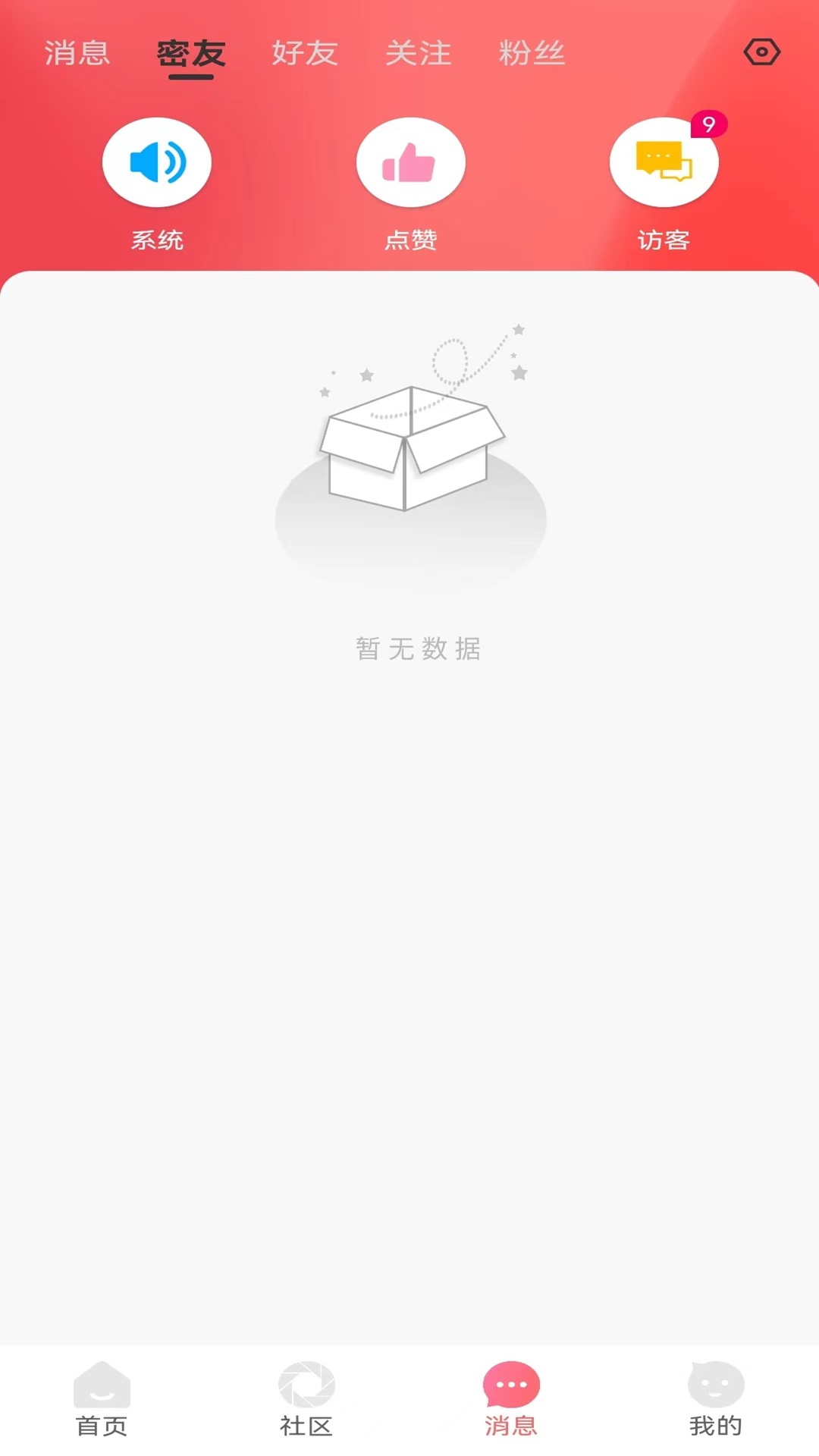Open the 点赞 likes notifications icon
This screenshot has width=819, height=1456.
point(410,162)
